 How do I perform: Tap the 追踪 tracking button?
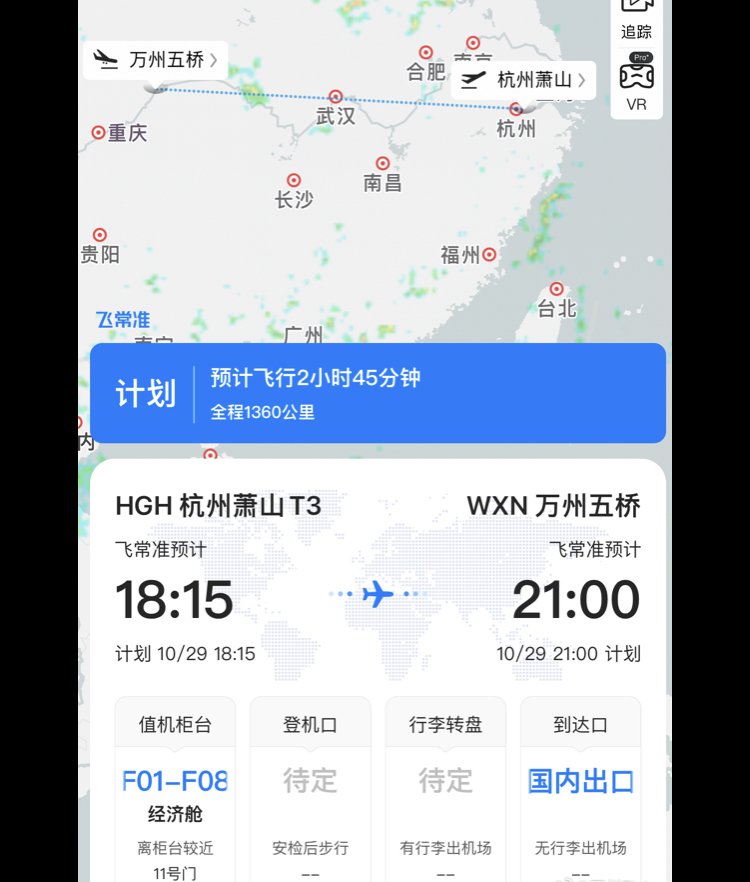636,20
